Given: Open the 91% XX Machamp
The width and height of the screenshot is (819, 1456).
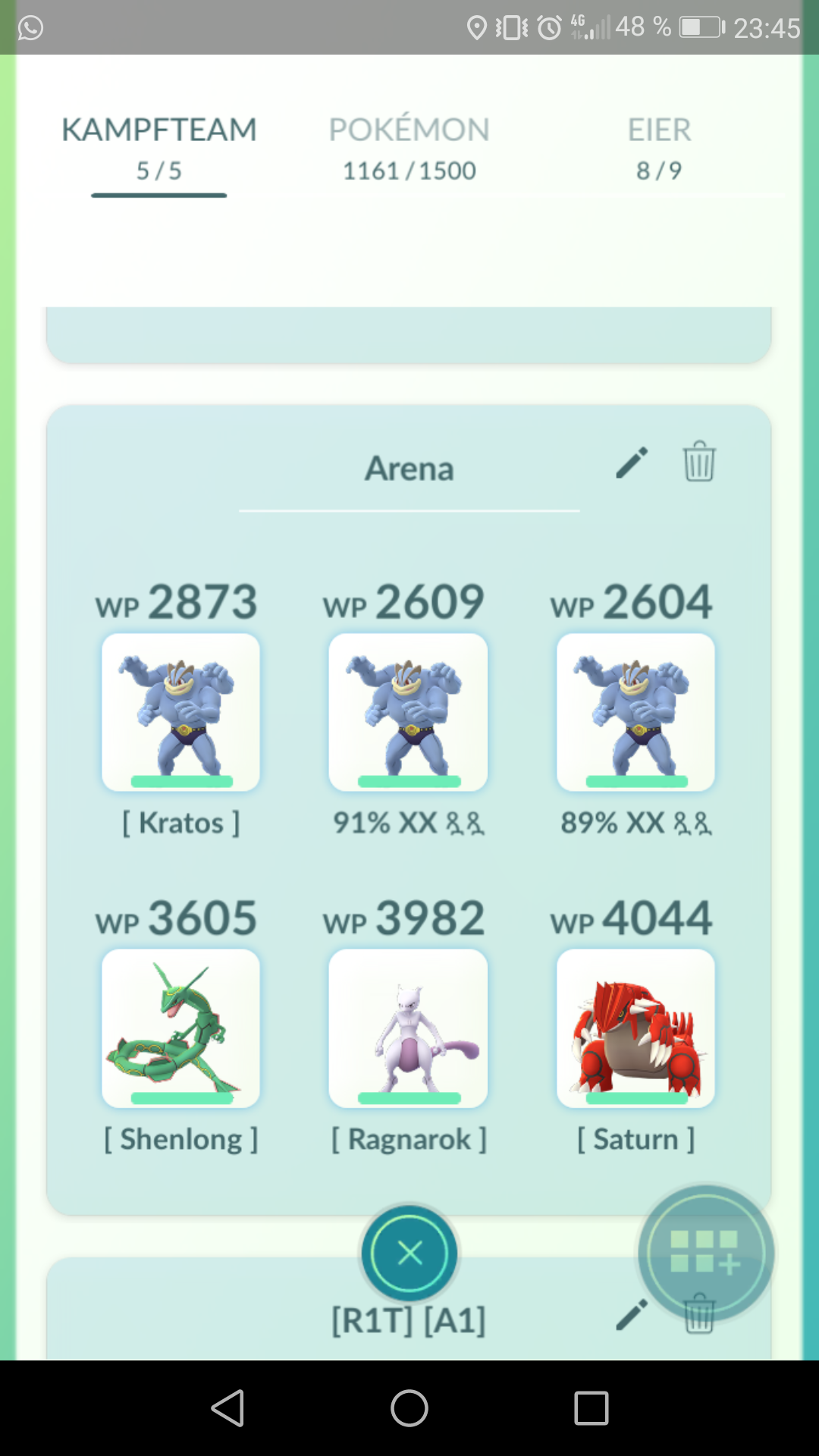Looking at the screenshot, I should click(x=408, y=712).
